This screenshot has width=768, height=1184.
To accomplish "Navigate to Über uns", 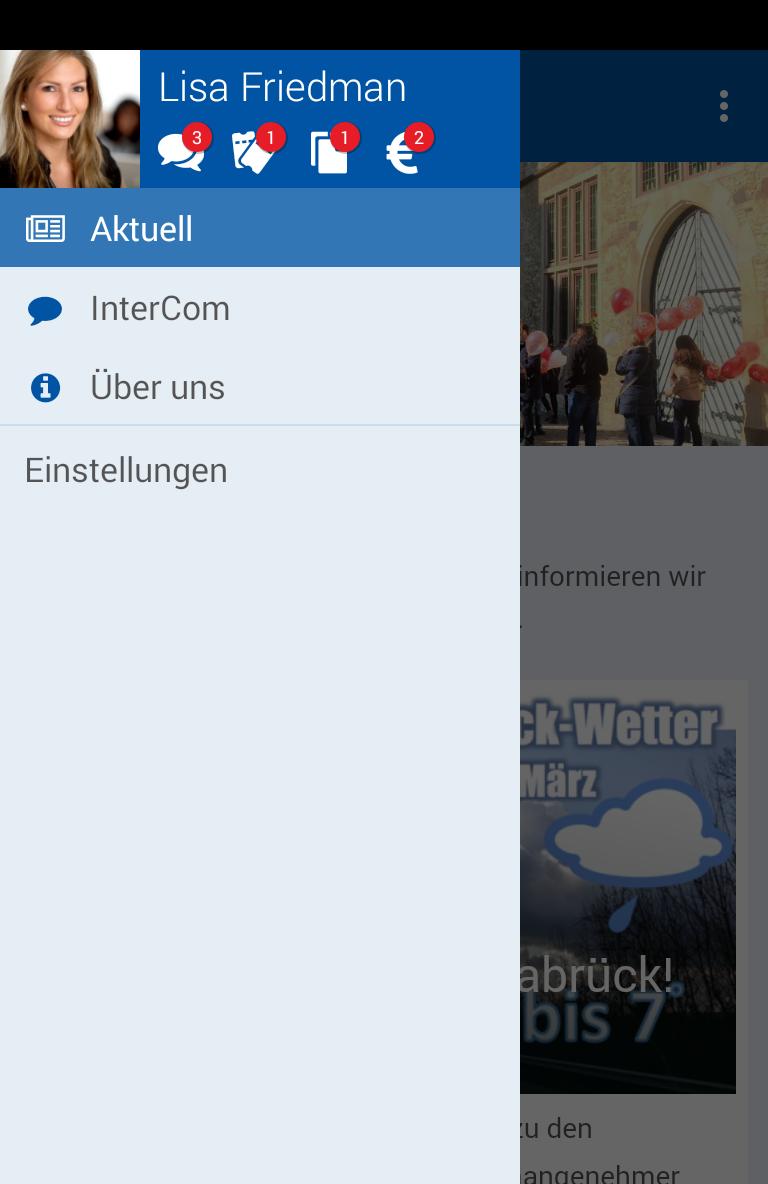I will (157, 387).
